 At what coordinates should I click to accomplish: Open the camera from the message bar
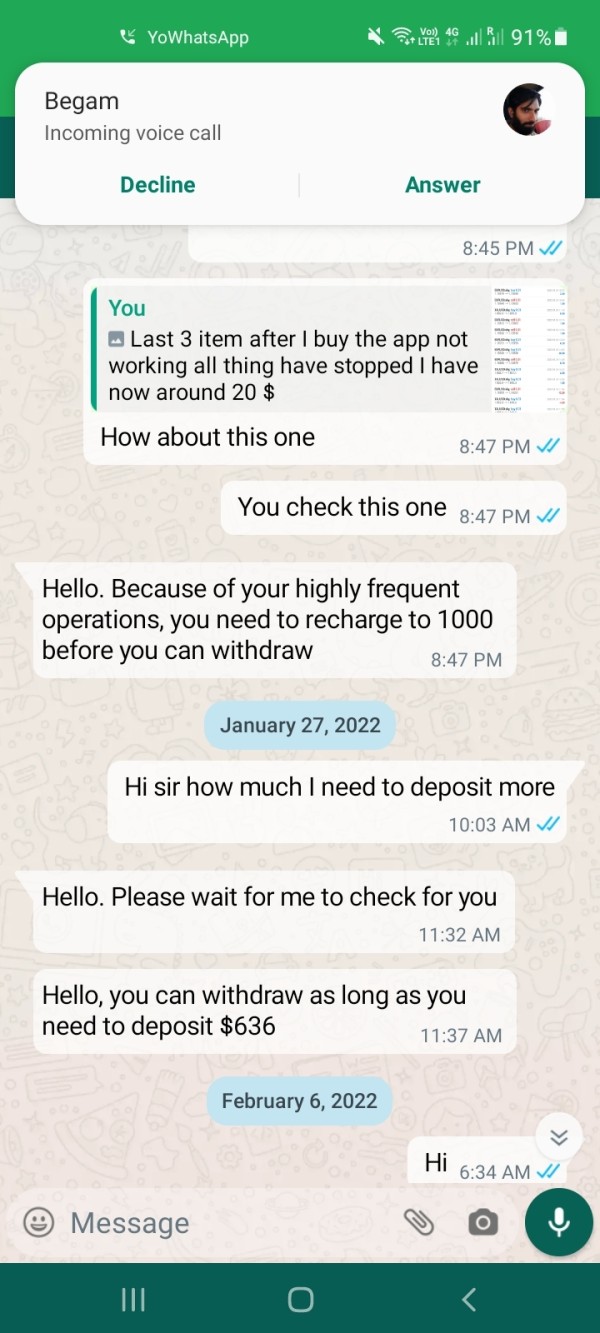(483, 1222)
